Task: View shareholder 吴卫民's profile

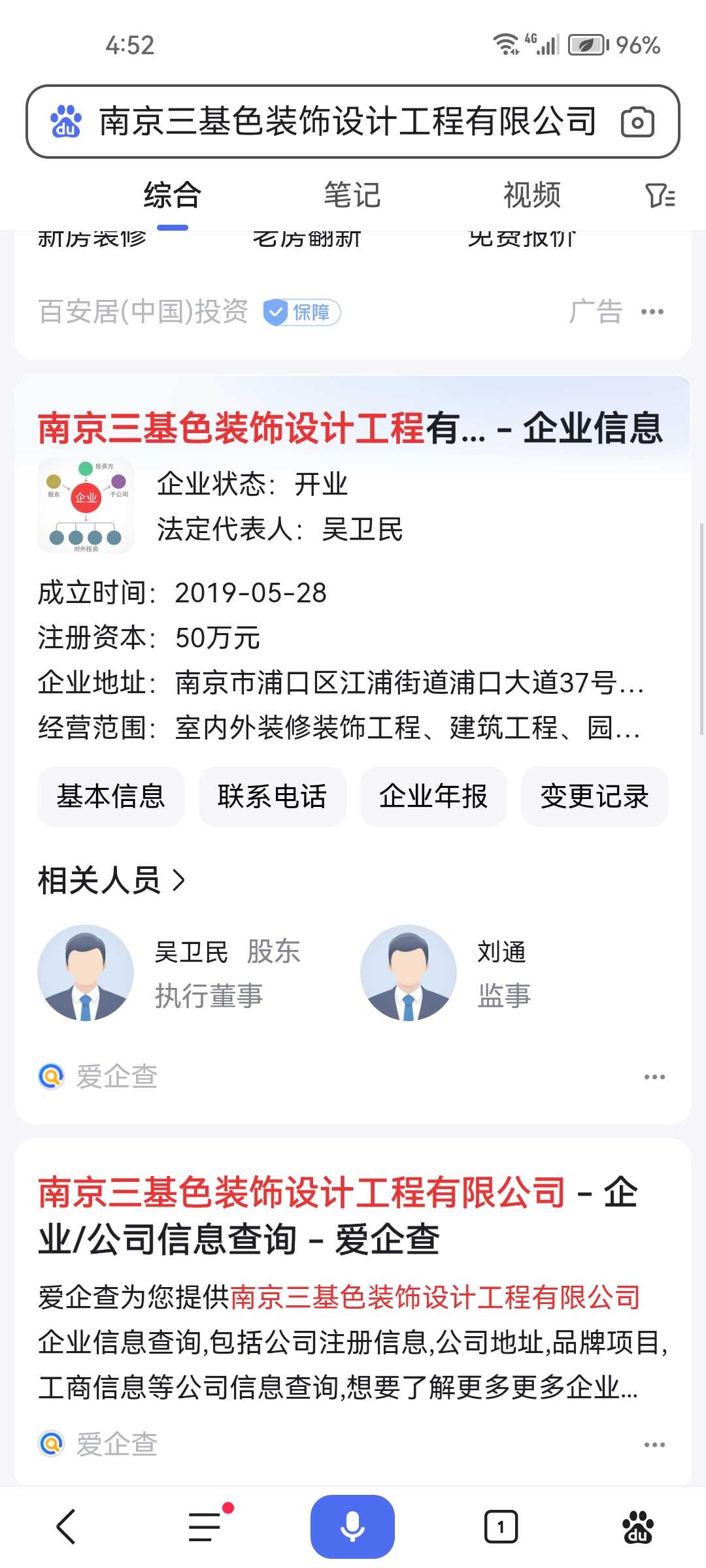Action: coord(170,973)
